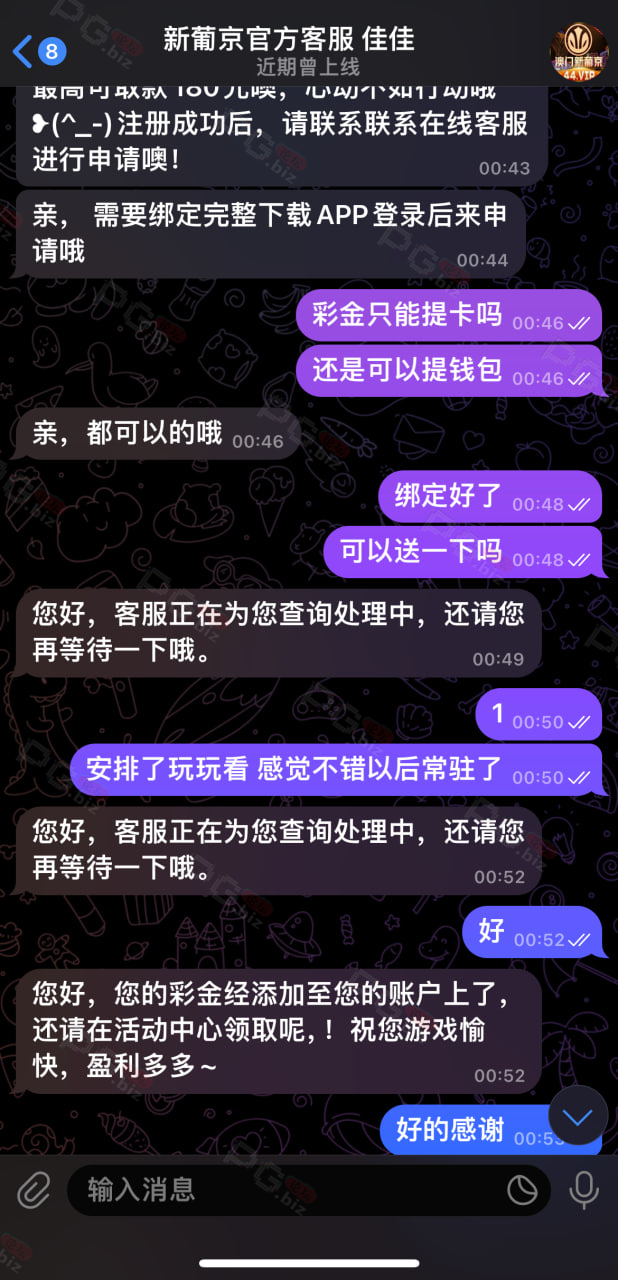
Task: Open the sticker panel icon
Action: [x=522, y=1190]
